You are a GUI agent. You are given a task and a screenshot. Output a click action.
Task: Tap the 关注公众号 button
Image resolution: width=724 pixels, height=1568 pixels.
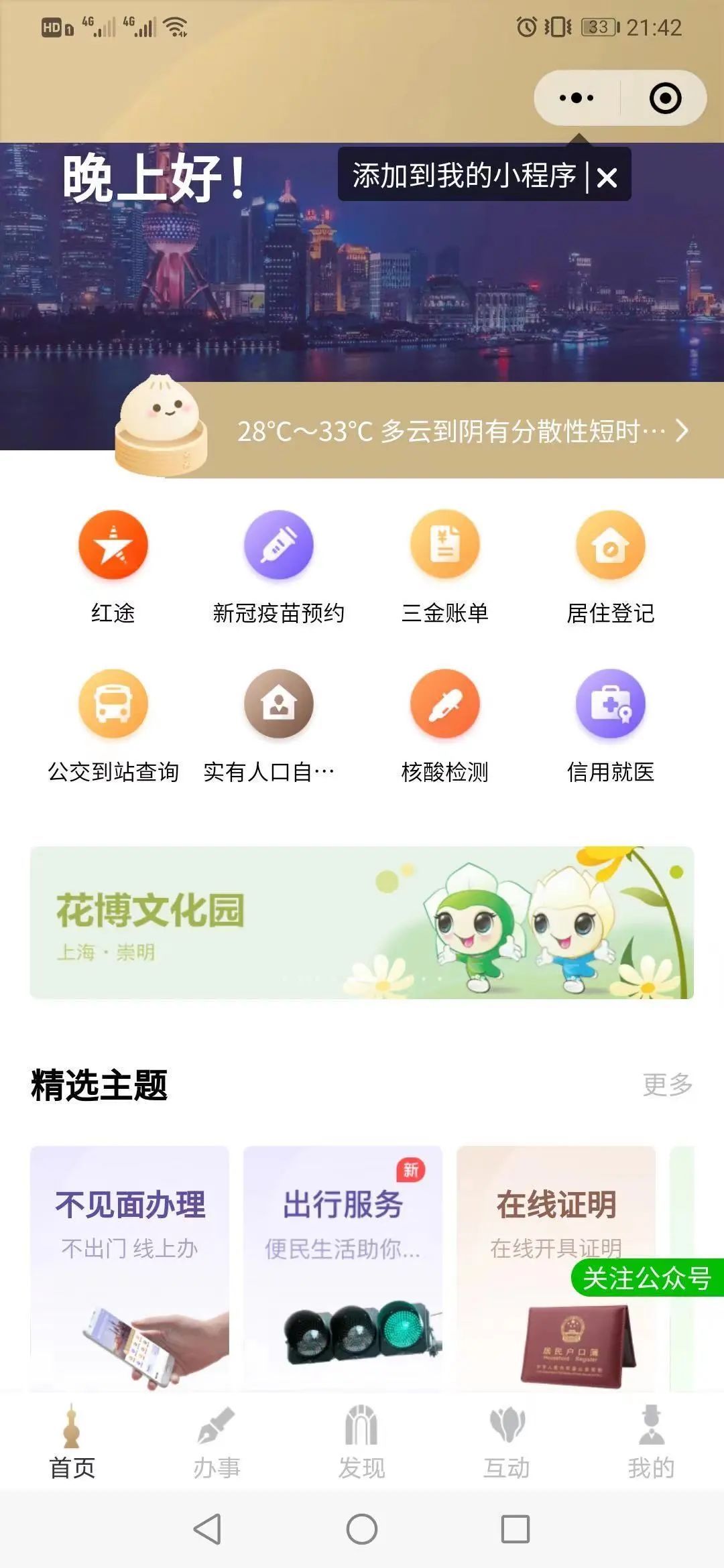coord(647,1278)
